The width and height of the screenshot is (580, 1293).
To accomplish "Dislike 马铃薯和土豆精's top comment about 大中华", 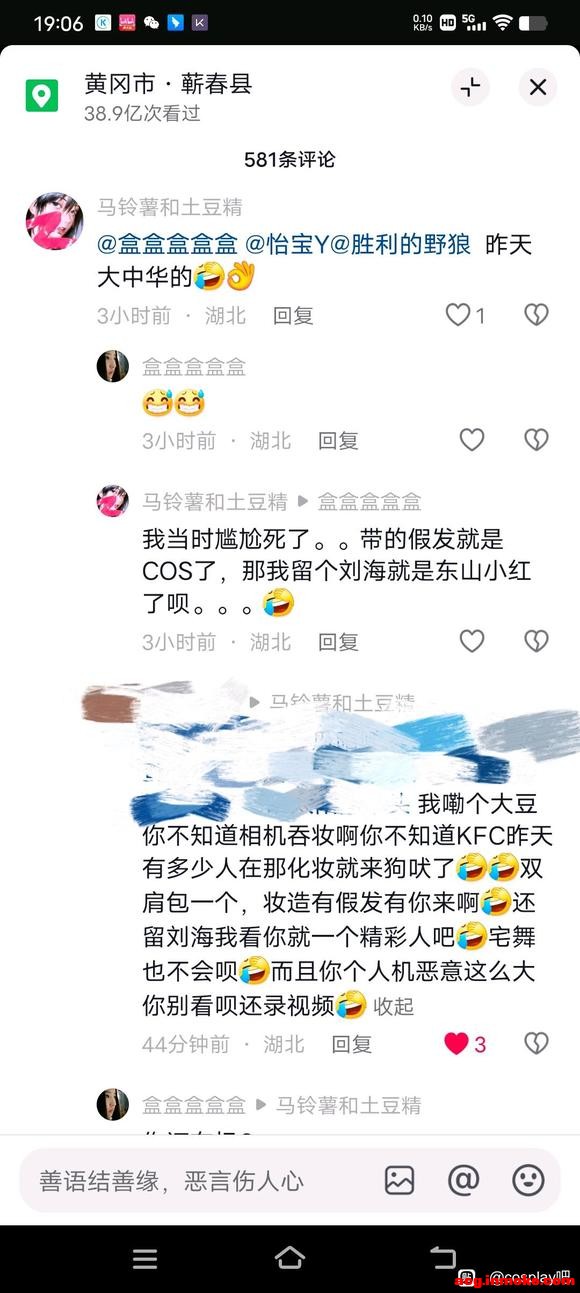I will tap(536, 315).
